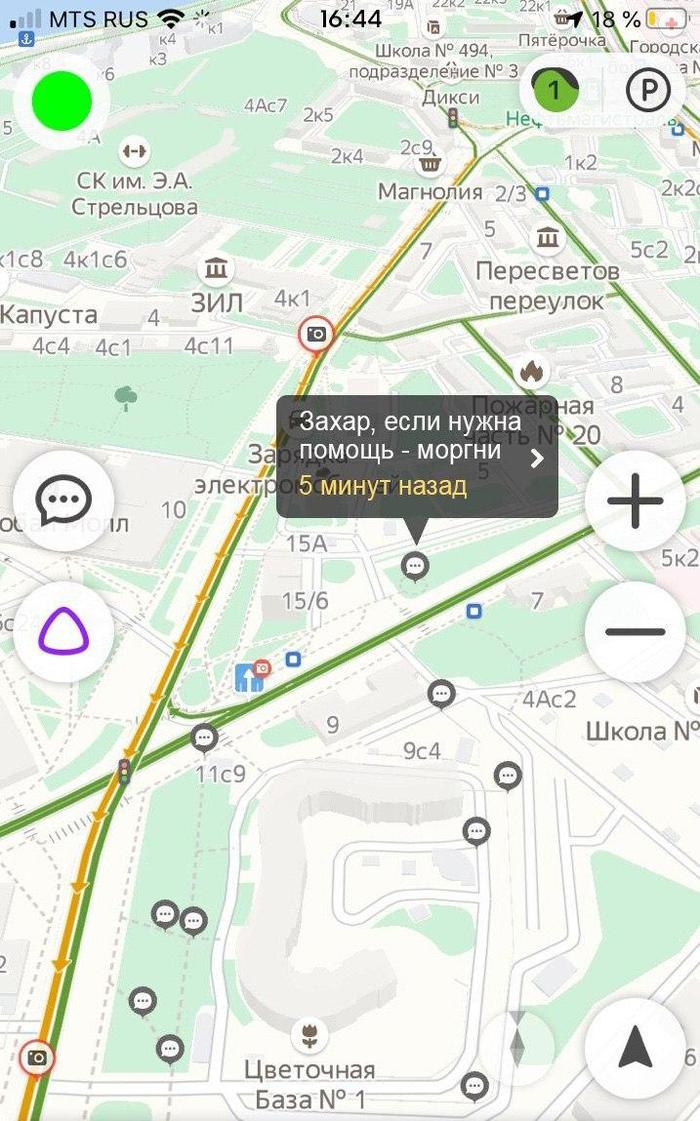Open the СК им. Э.А. Стрельцова marker
700x1121 pixels.
point(132,151)
